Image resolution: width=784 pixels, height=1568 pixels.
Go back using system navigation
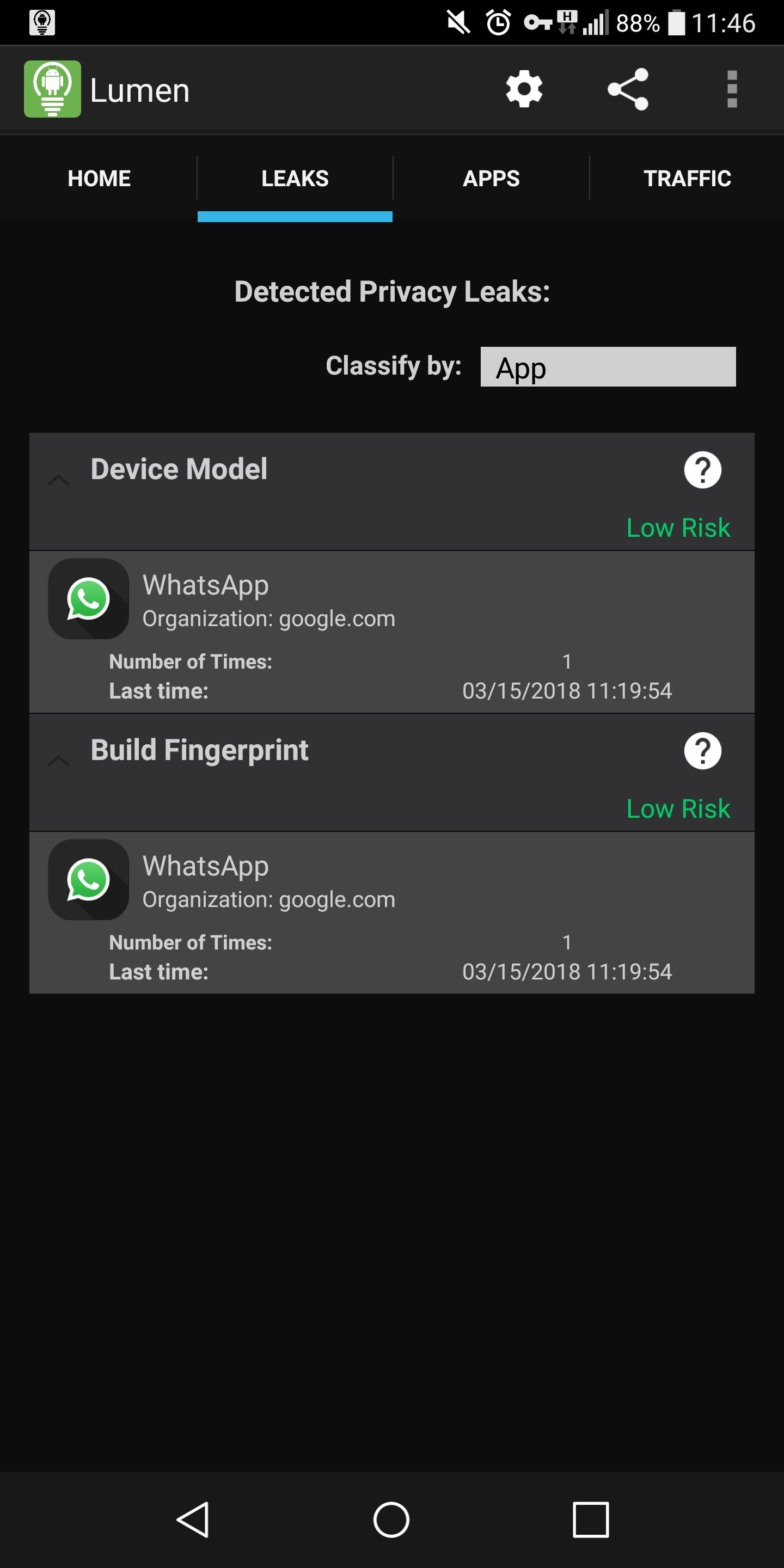click(x=193, y=1520)
